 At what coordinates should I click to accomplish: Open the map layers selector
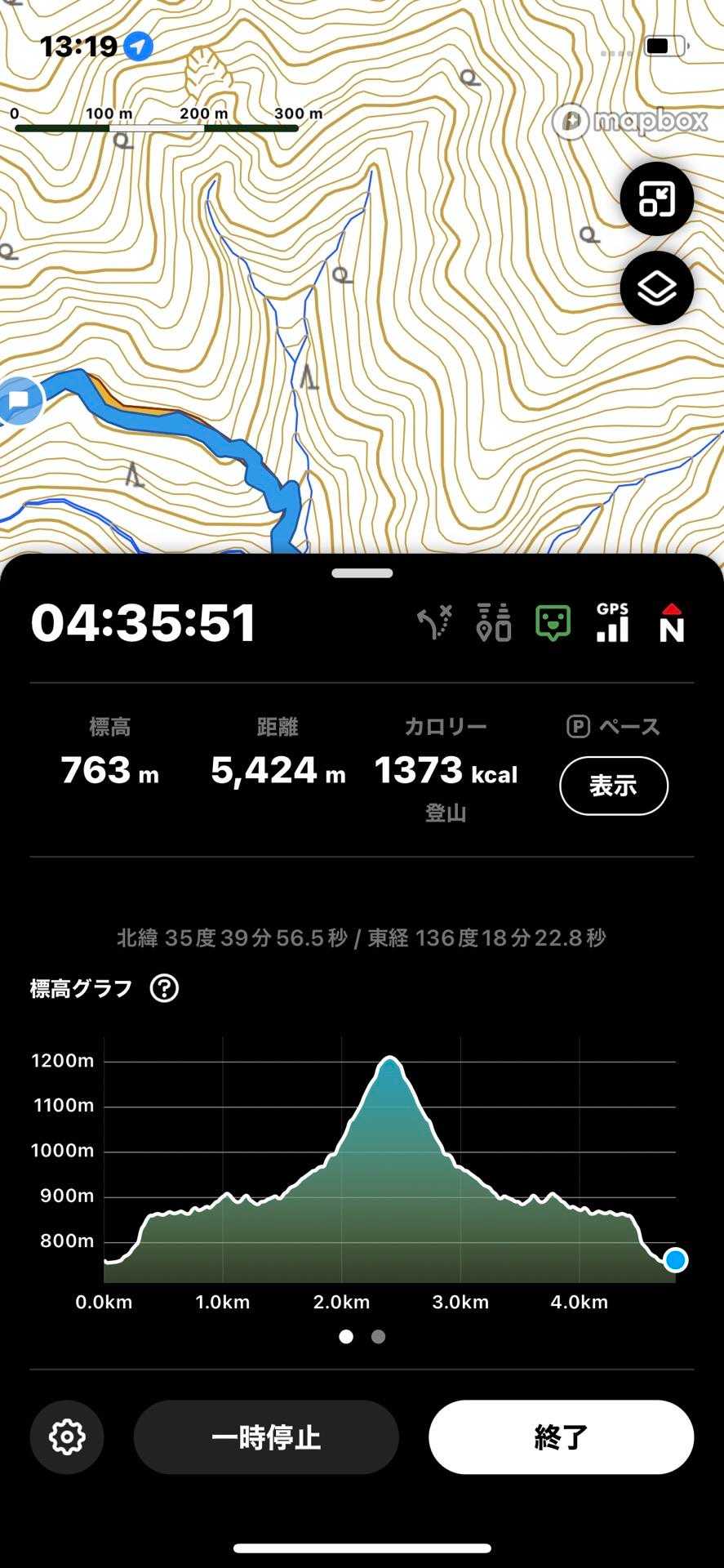click(656, 288)
